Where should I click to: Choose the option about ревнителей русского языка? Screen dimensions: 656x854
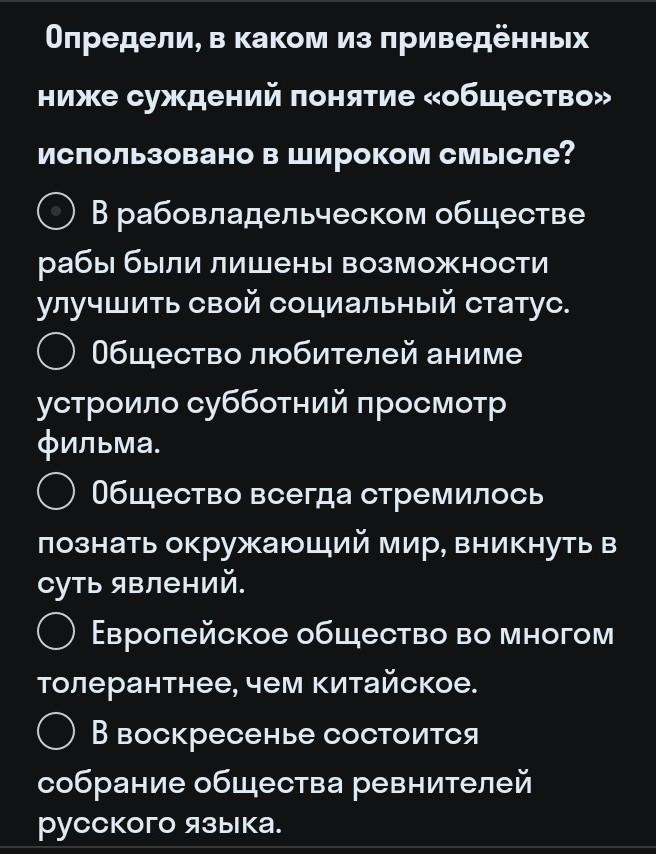(x=56, y=733)
